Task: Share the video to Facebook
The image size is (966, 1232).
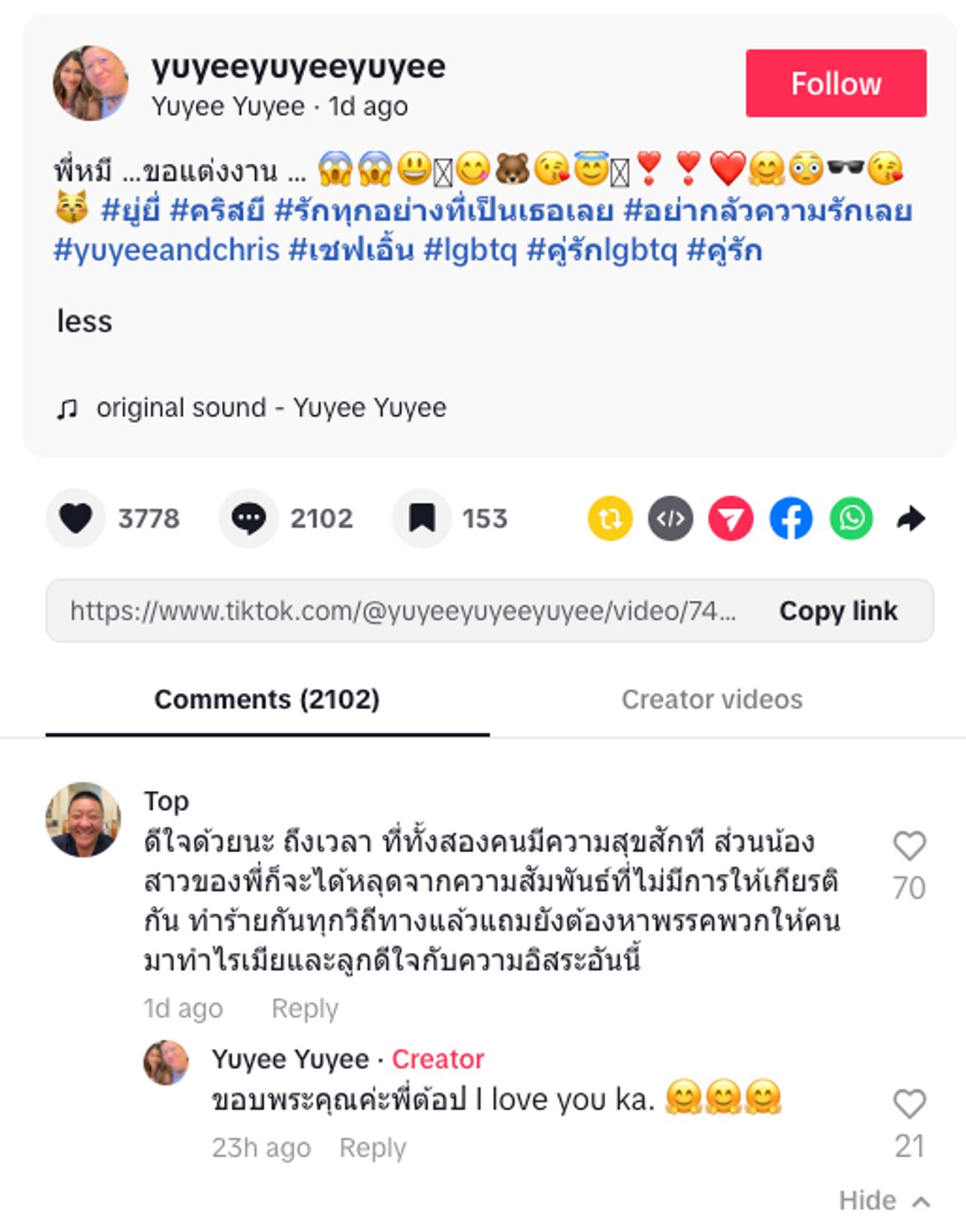Action: click(790, 519)
